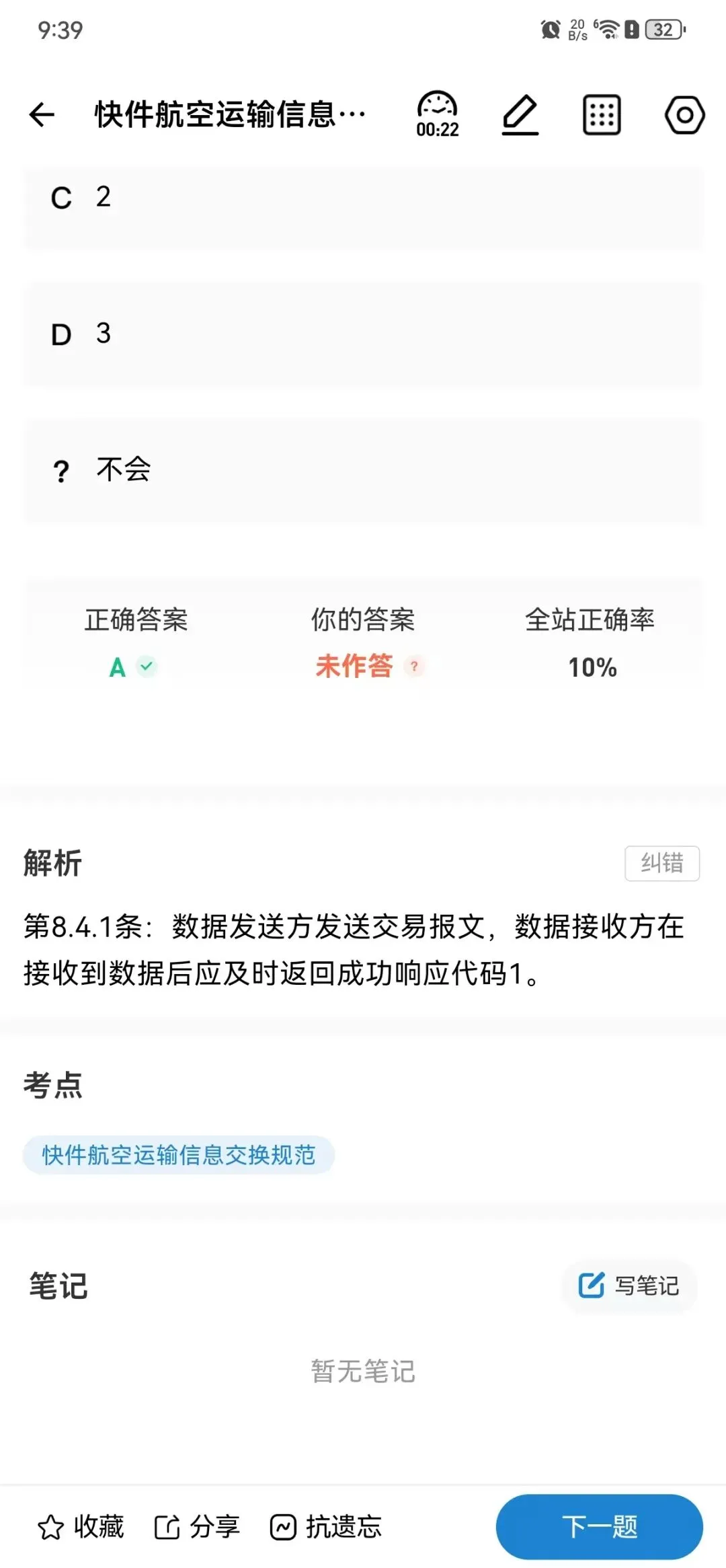The height and width of the screenshot is (1568, 726).
Task: Tap the 00:22 timer icon
Action: coord(437,114)
